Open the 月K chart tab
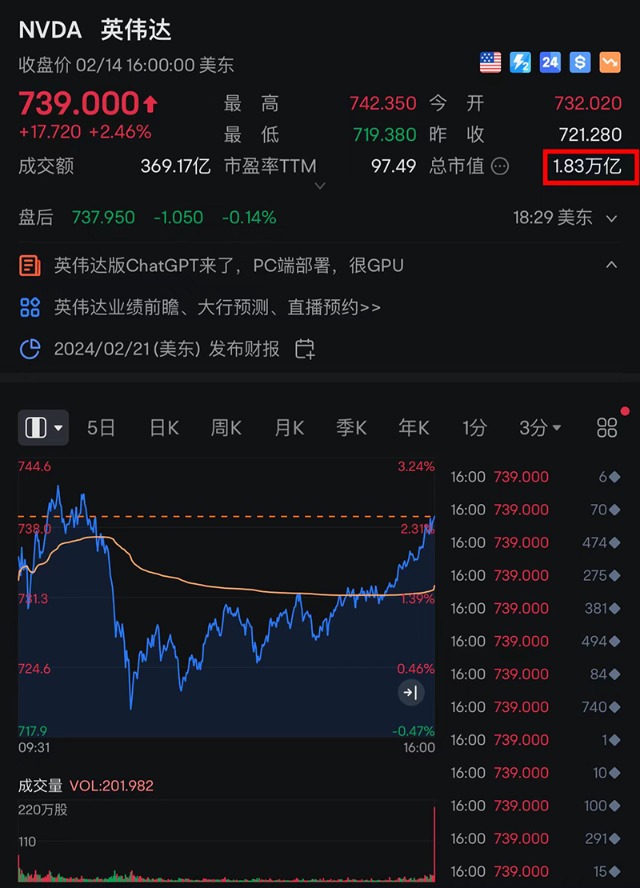 pyautogui.click(x=289, y=428)
